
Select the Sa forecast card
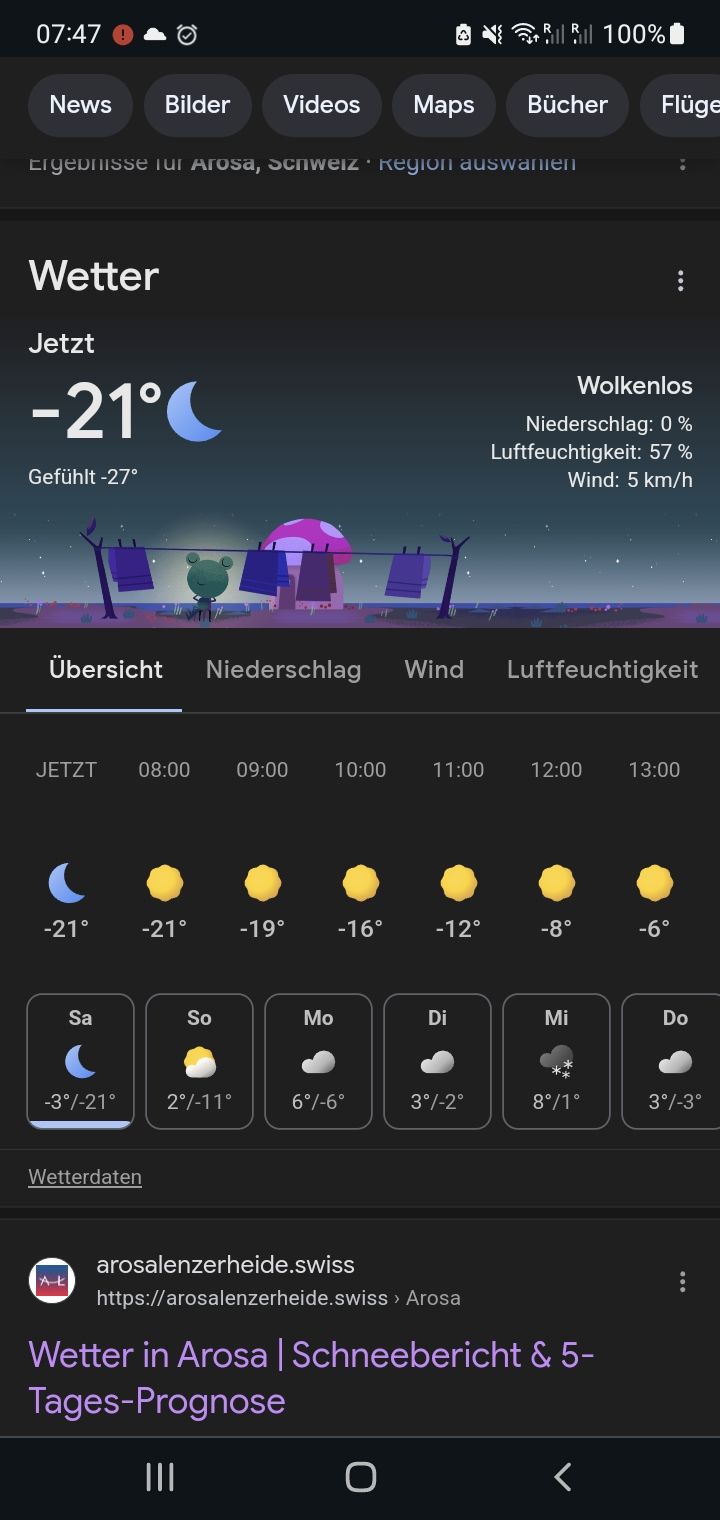(x=80, y=1061)
